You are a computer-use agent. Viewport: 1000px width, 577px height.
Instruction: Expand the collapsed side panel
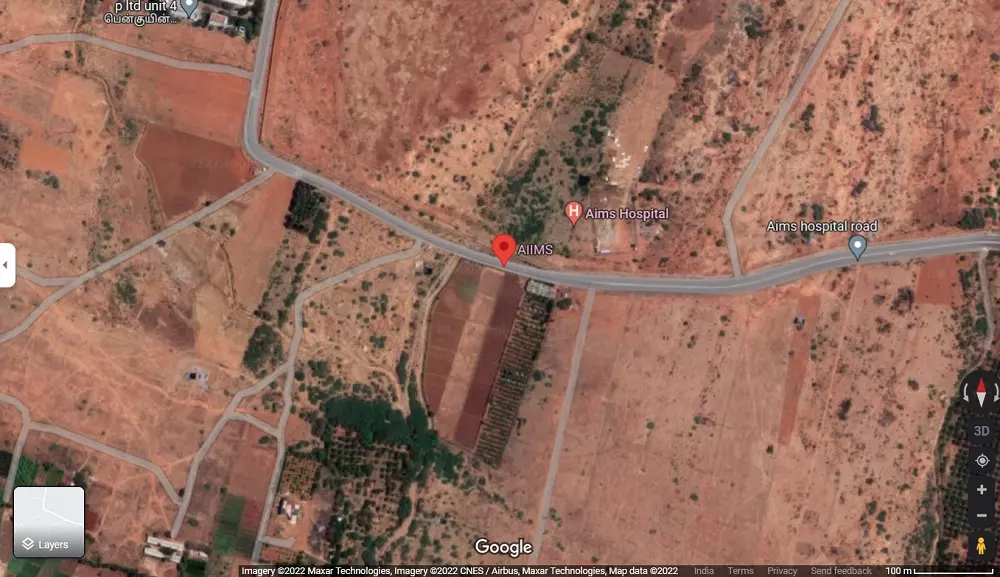tap(6, 265)
